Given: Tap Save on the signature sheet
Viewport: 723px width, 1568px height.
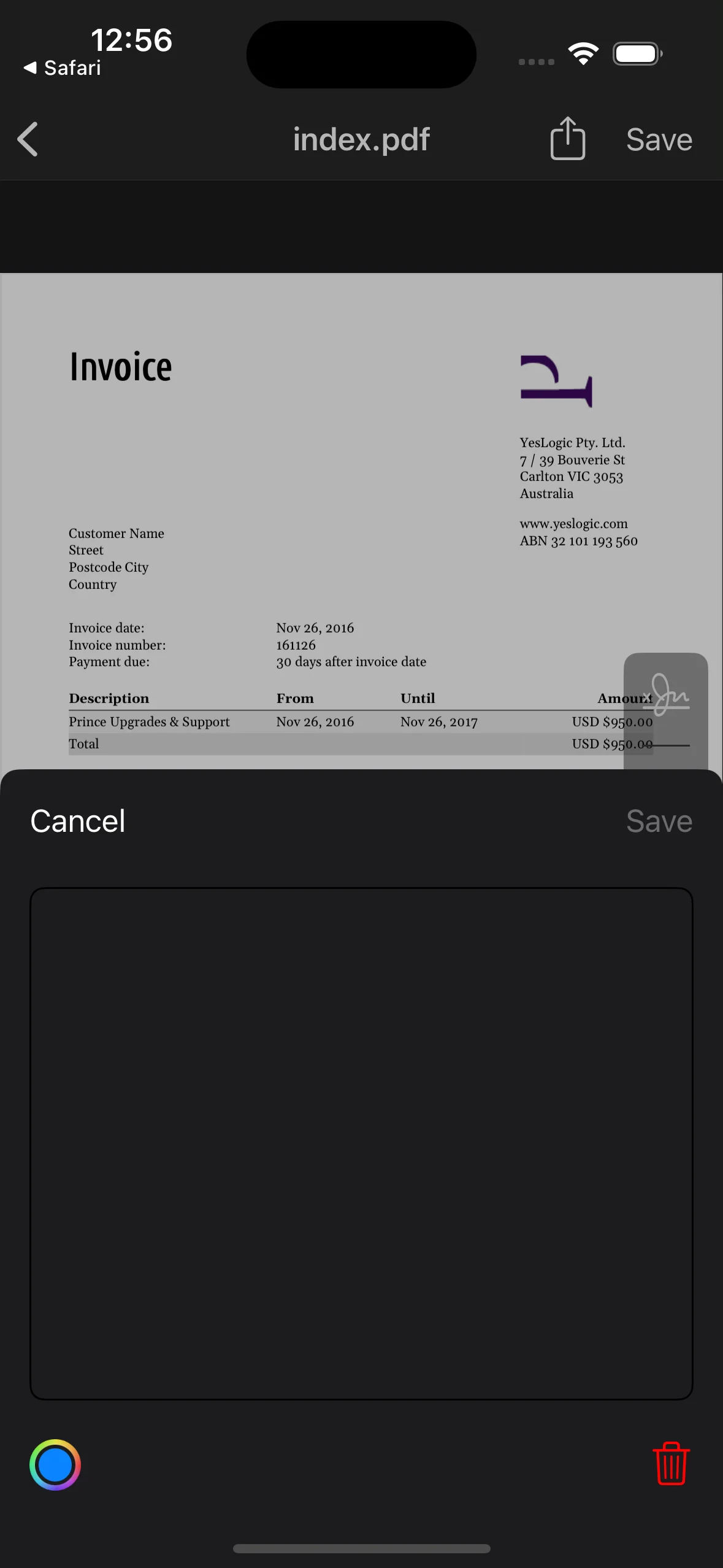Looking at the screenshot, I should click(659, 820).
